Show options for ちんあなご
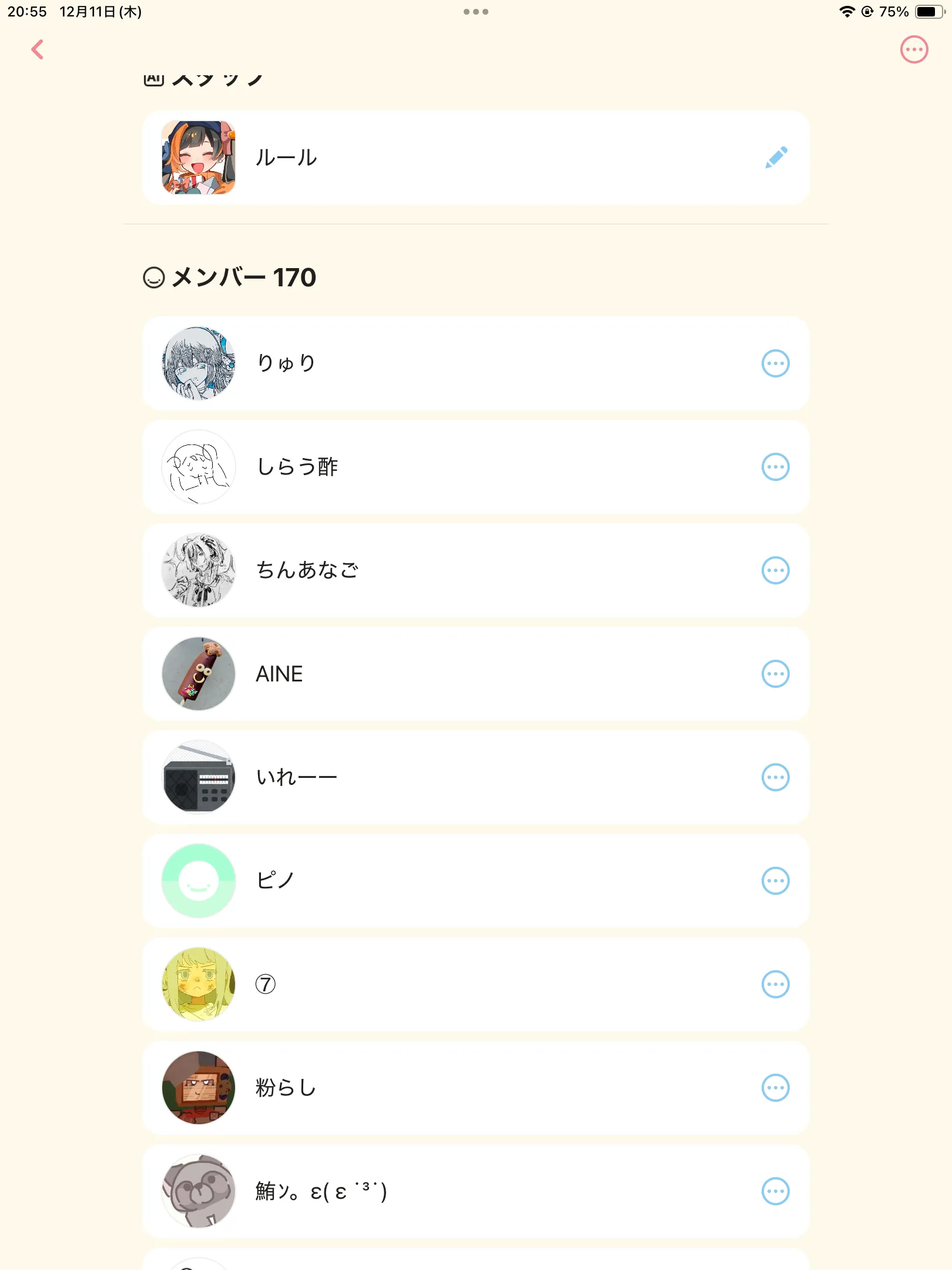This screenshot has height=1270, width=952. click(x=775, y=570)
